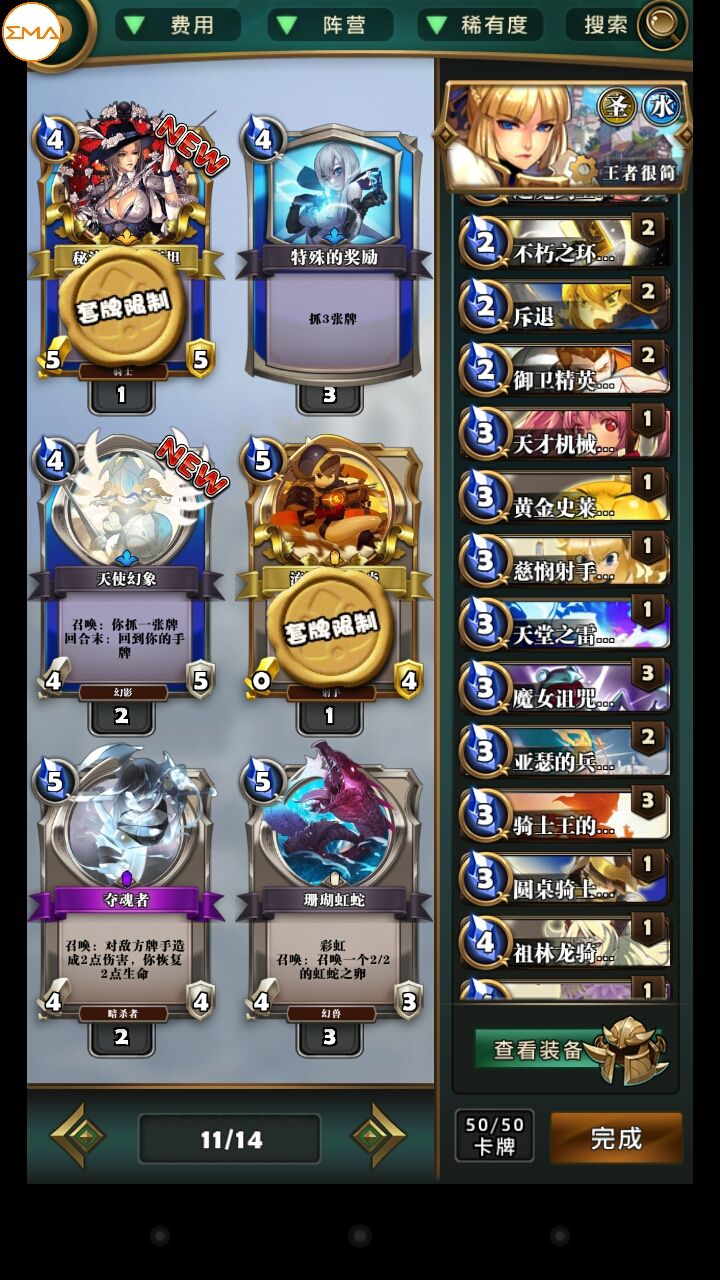Screen dimensions: 720x1280
Task: Open the 费用 cost filter dropdown
Action: 177,25
